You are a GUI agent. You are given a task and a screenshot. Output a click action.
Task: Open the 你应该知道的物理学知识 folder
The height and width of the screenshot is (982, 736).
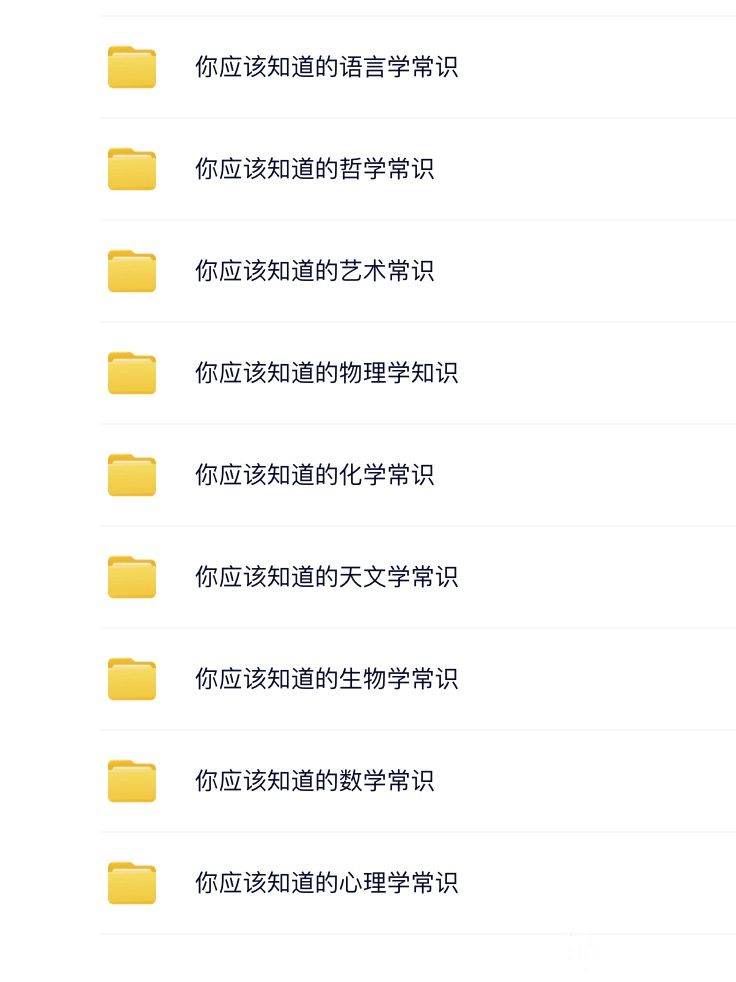326,373
